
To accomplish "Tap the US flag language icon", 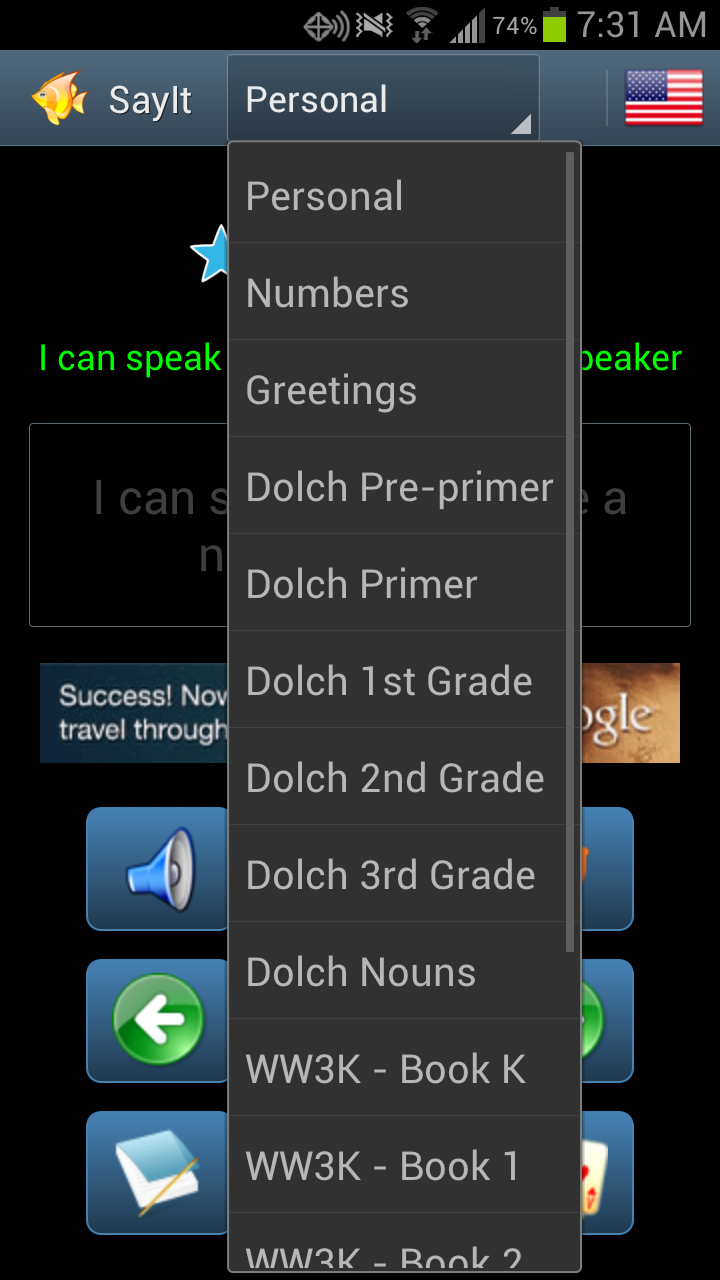I will tap(663, 97).
